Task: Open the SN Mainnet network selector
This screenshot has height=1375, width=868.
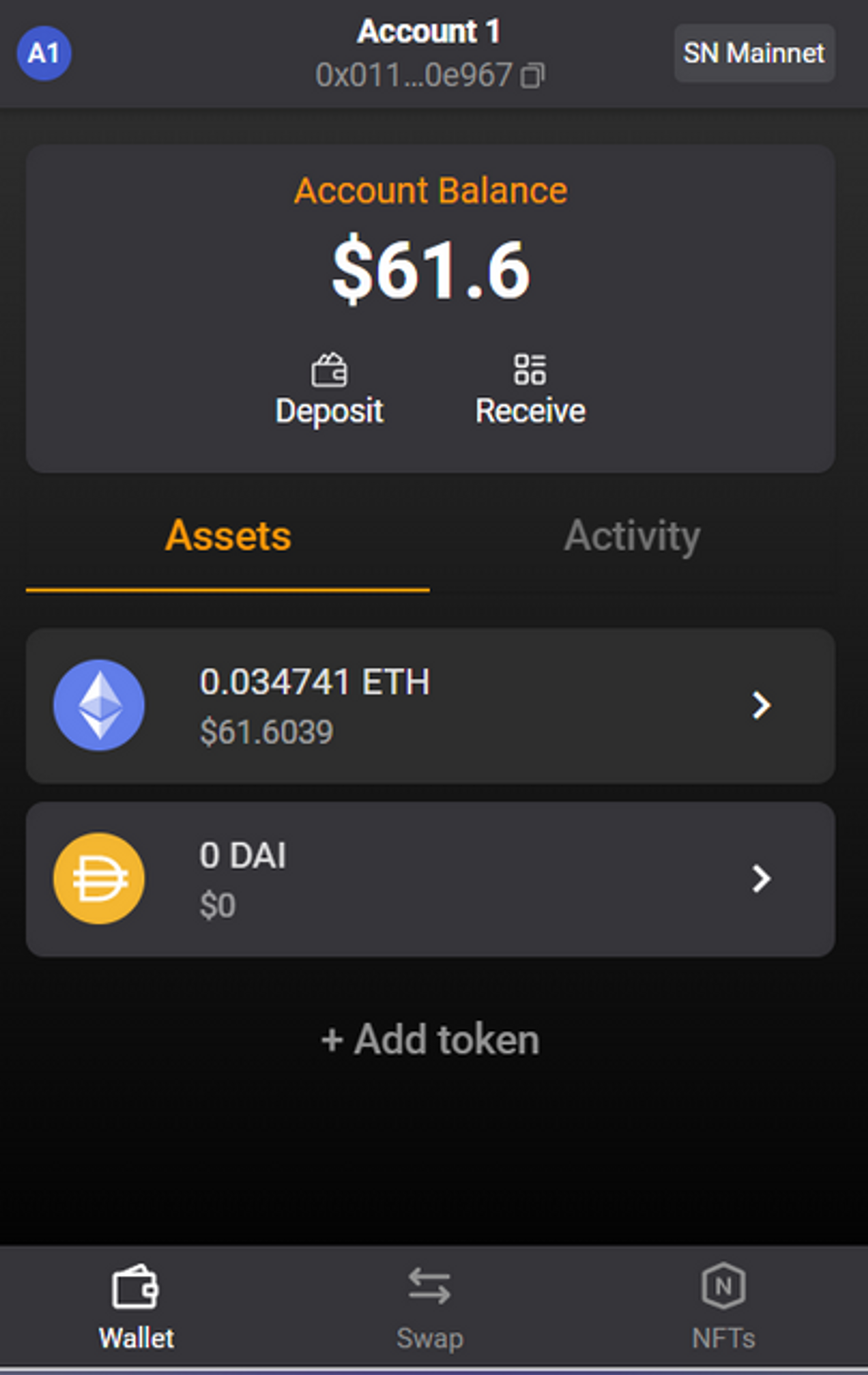Action: pyautogui.click(x=754, y=53)
